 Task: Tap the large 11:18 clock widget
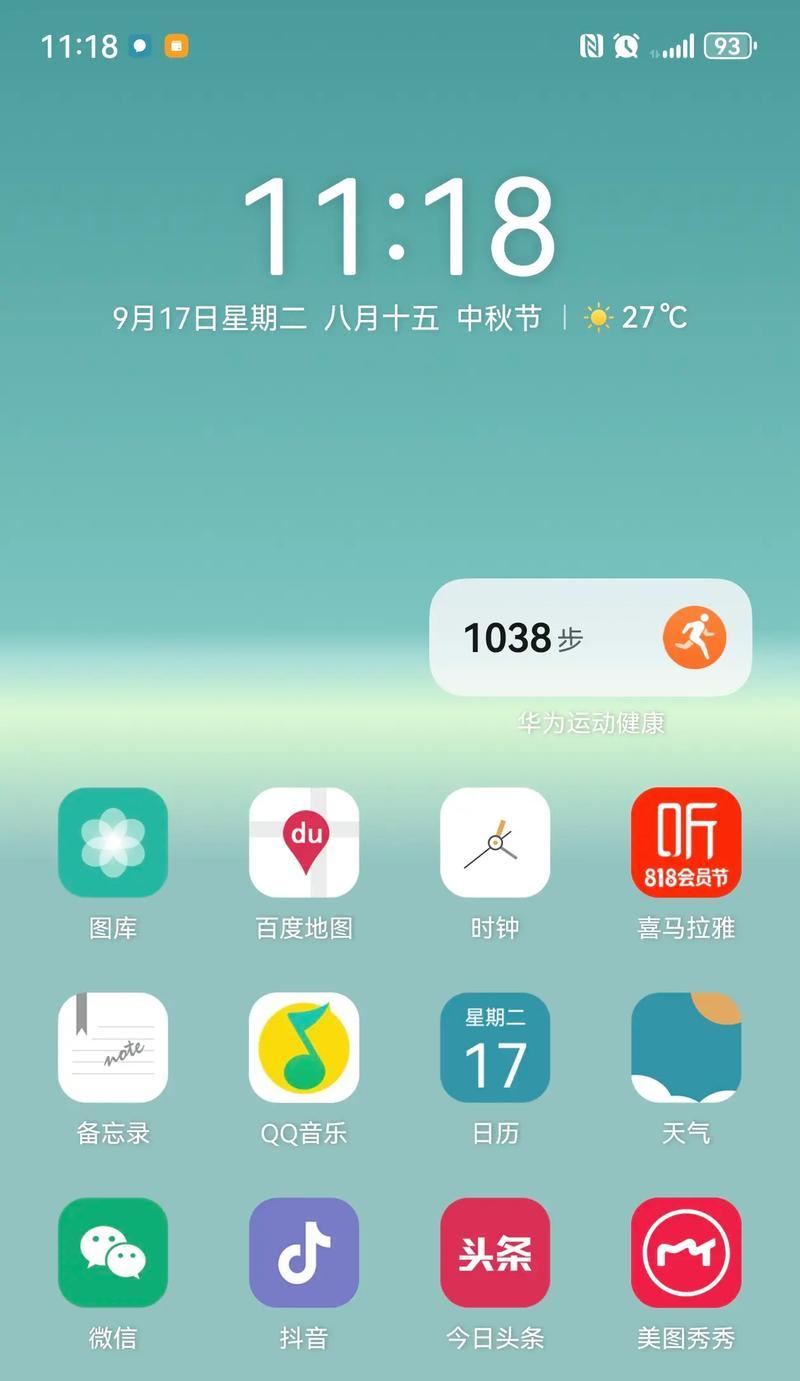tap(399, 228)
